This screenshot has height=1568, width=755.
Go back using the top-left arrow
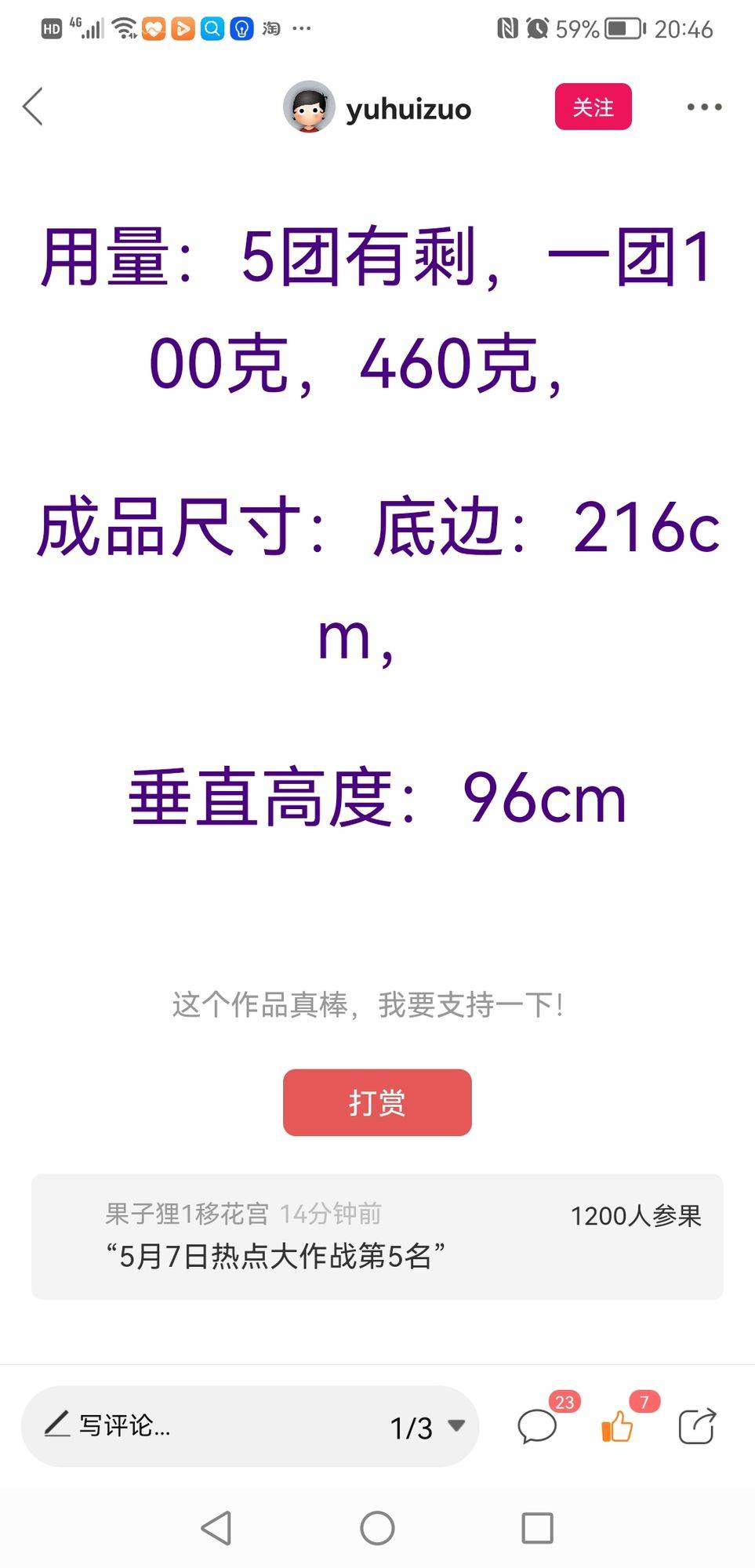(x=33, y=107)
